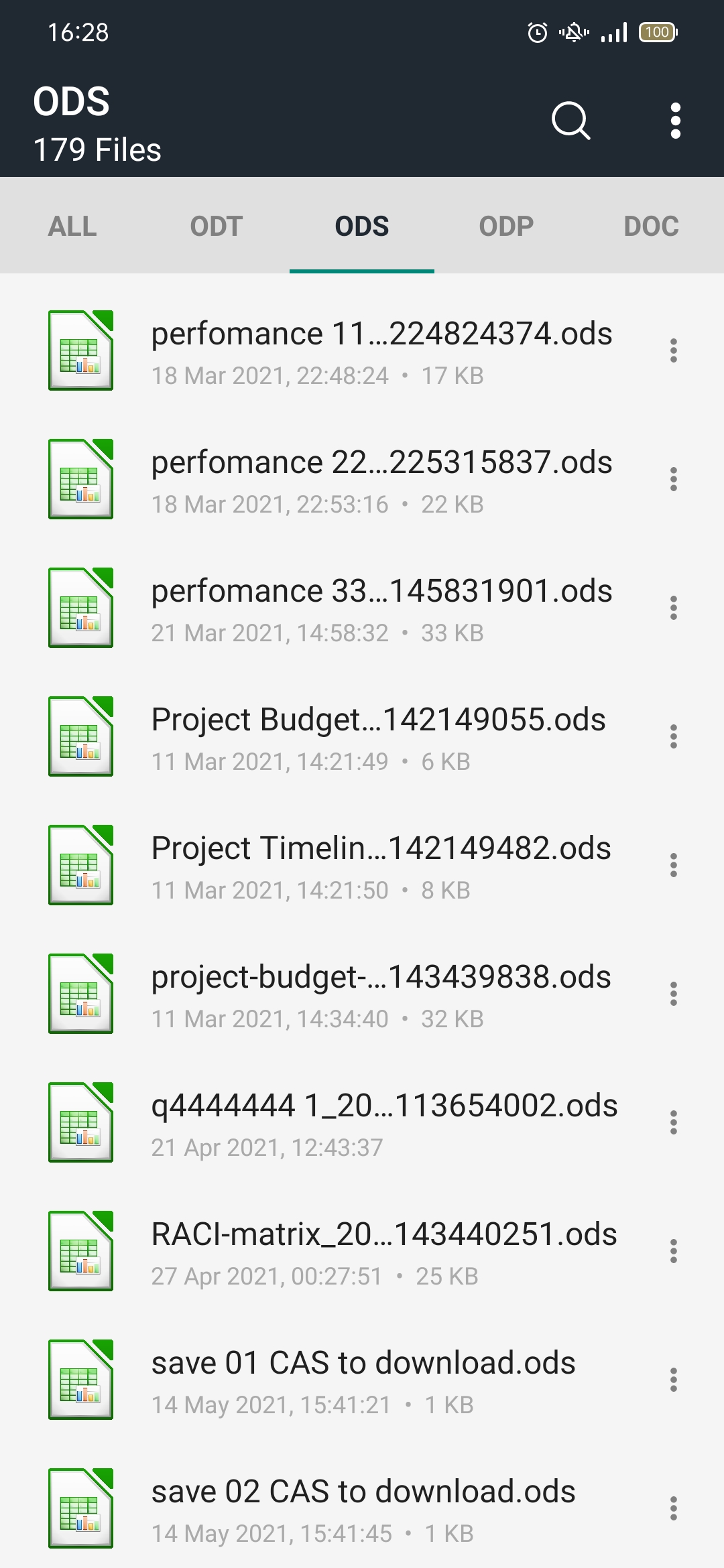
Task: Show options for project-budget 143439838 file
Action: tap(674, 994)
